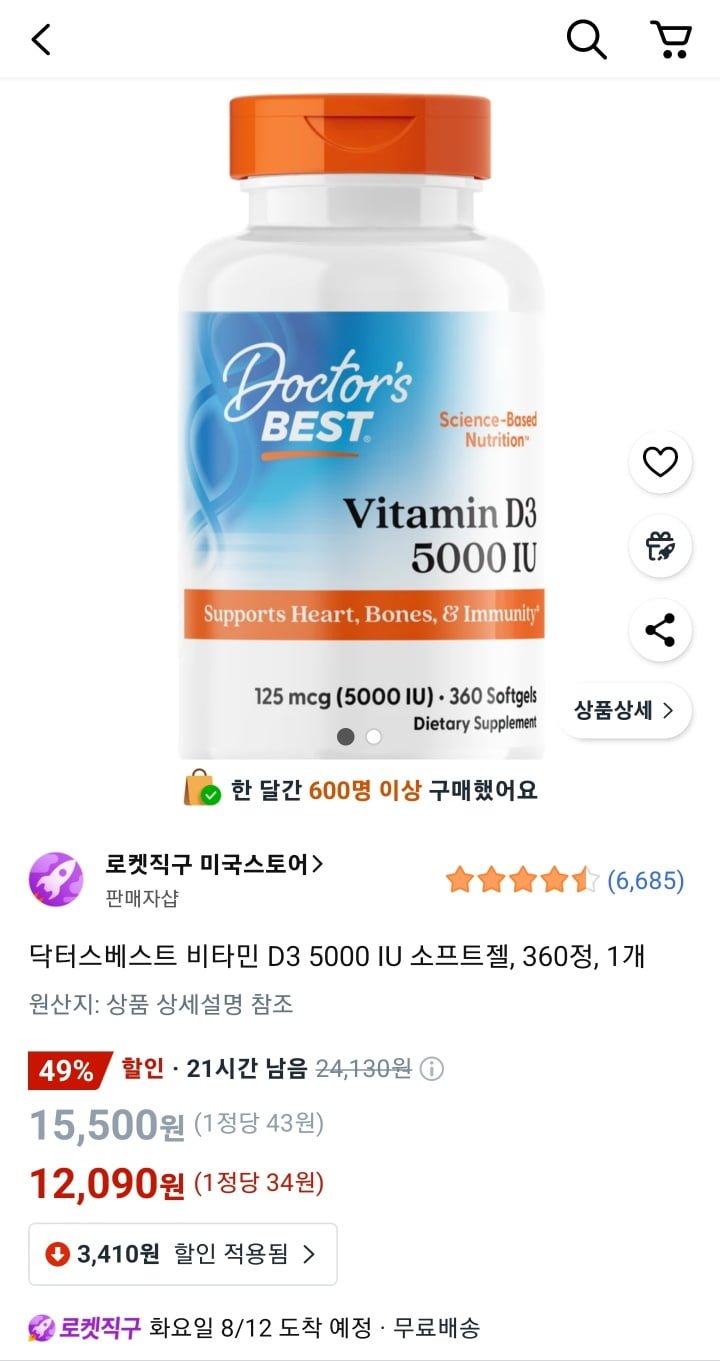Open 상품상세 product details
Viewport: 720px width, 1361px height.
coord(624,711)
